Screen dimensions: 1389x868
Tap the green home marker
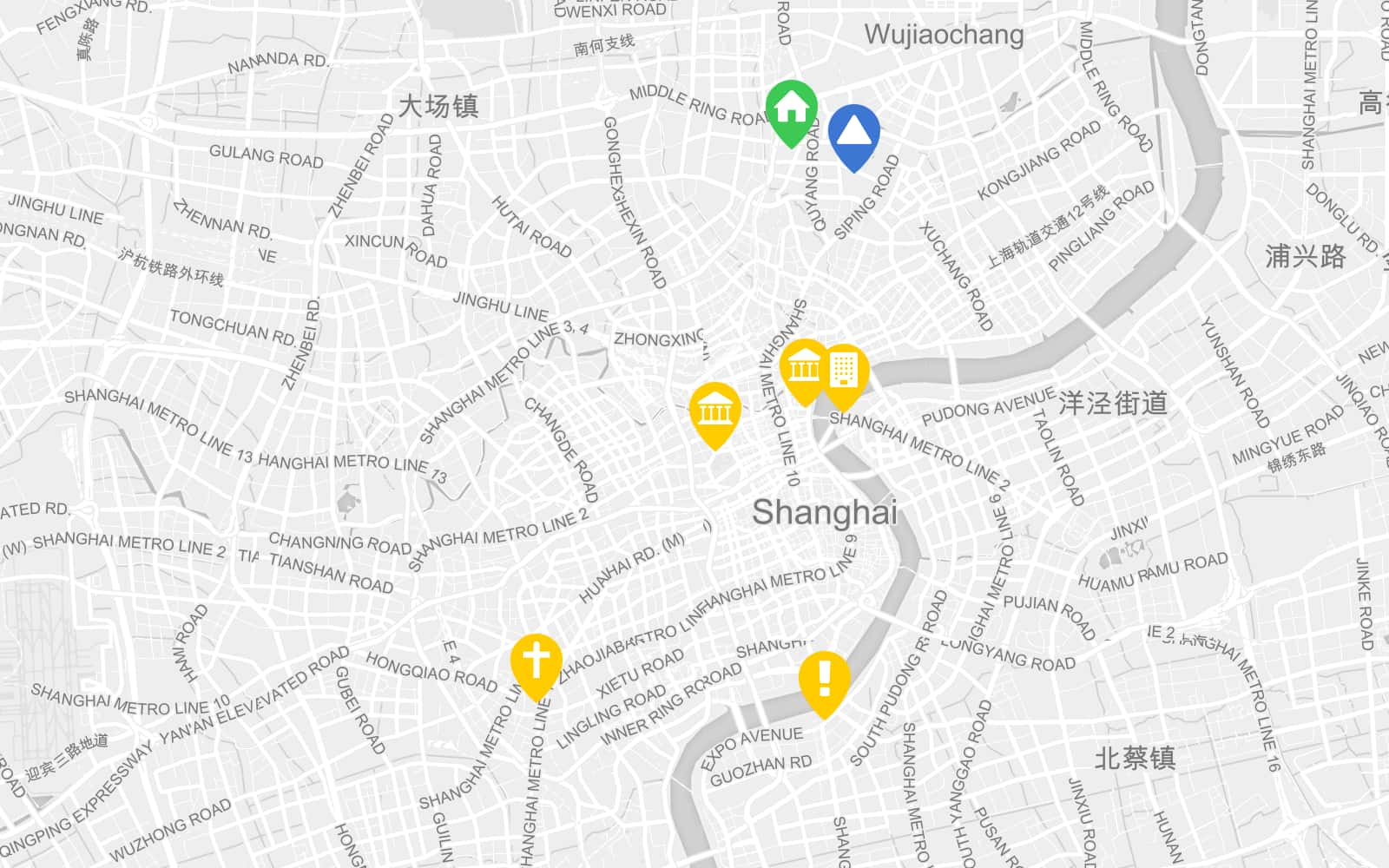coord(791,109)
